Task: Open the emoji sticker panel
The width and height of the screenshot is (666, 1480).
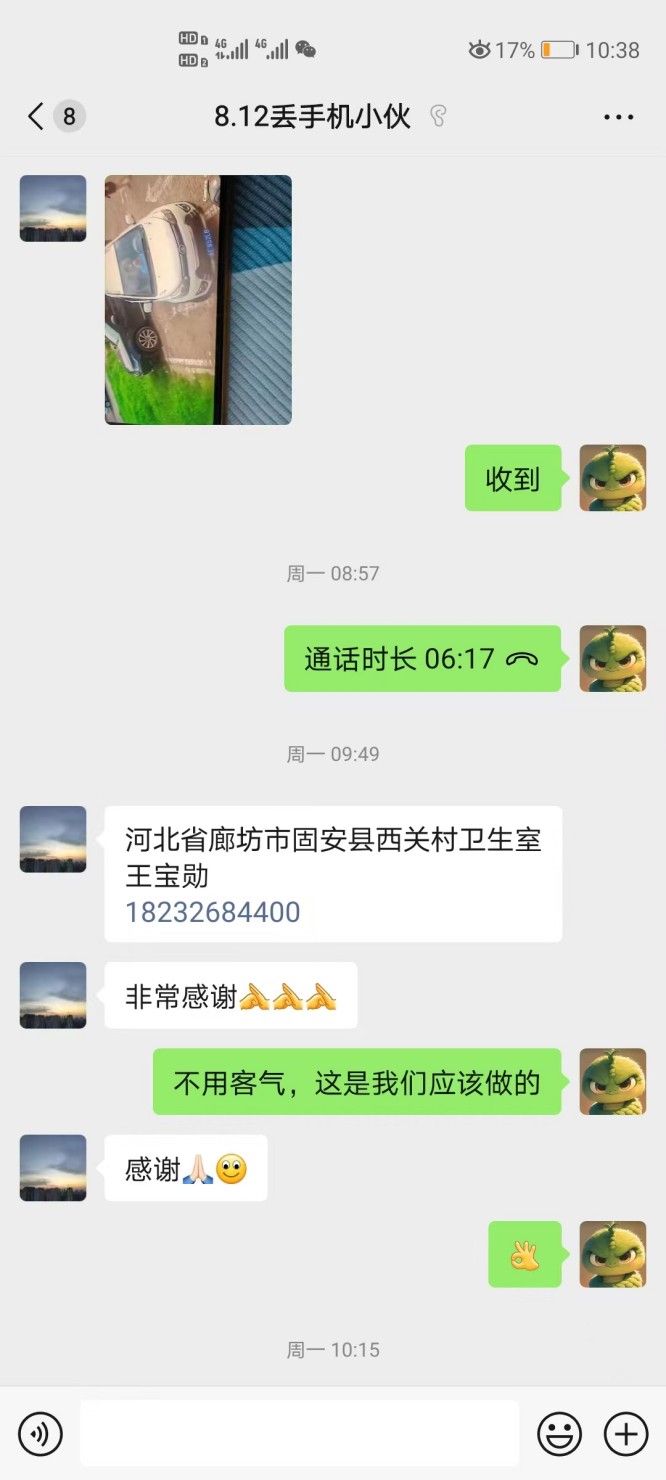Action: tap(560, 1435)
